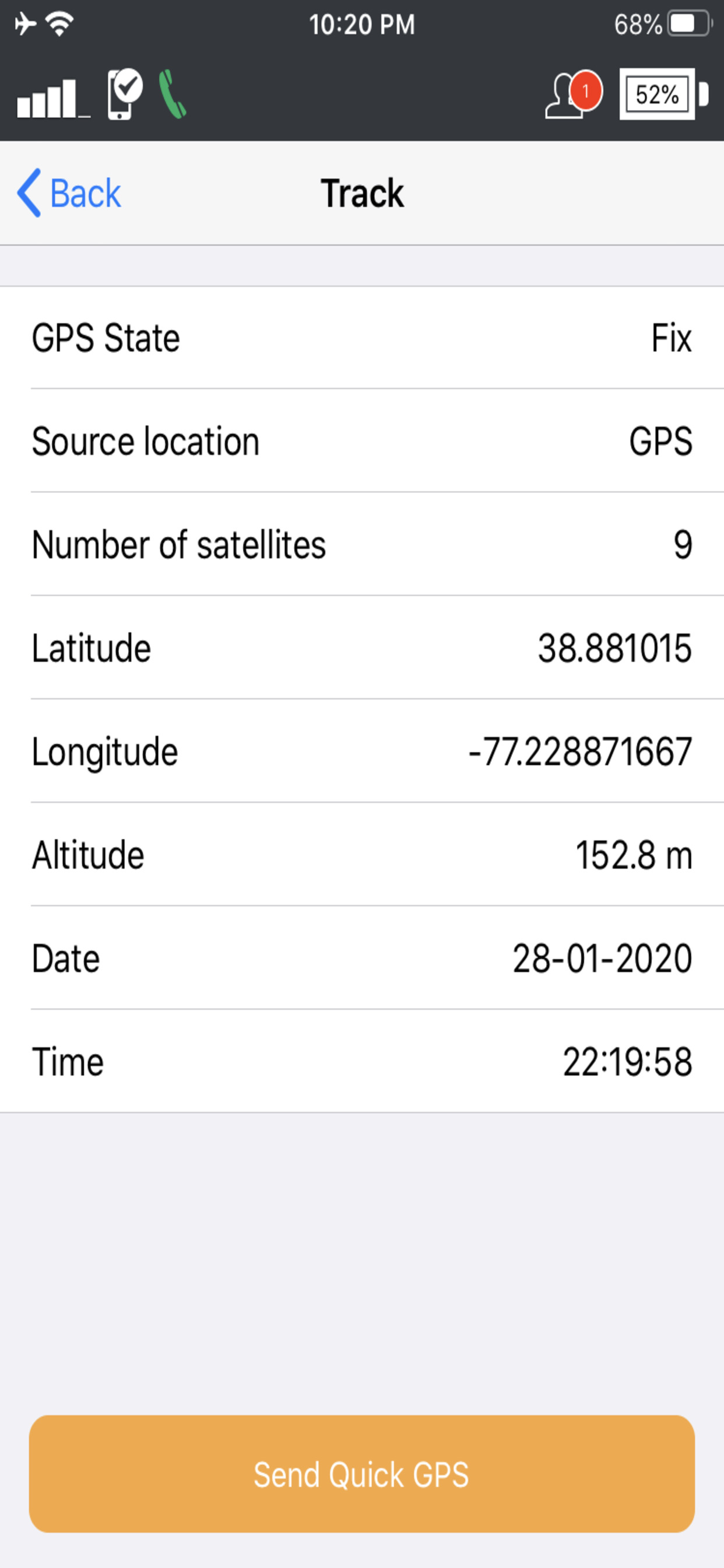Tap the Send Quick GPS button
The width and height of the screenshot is (724, 1568).
tap(362, 1473)
